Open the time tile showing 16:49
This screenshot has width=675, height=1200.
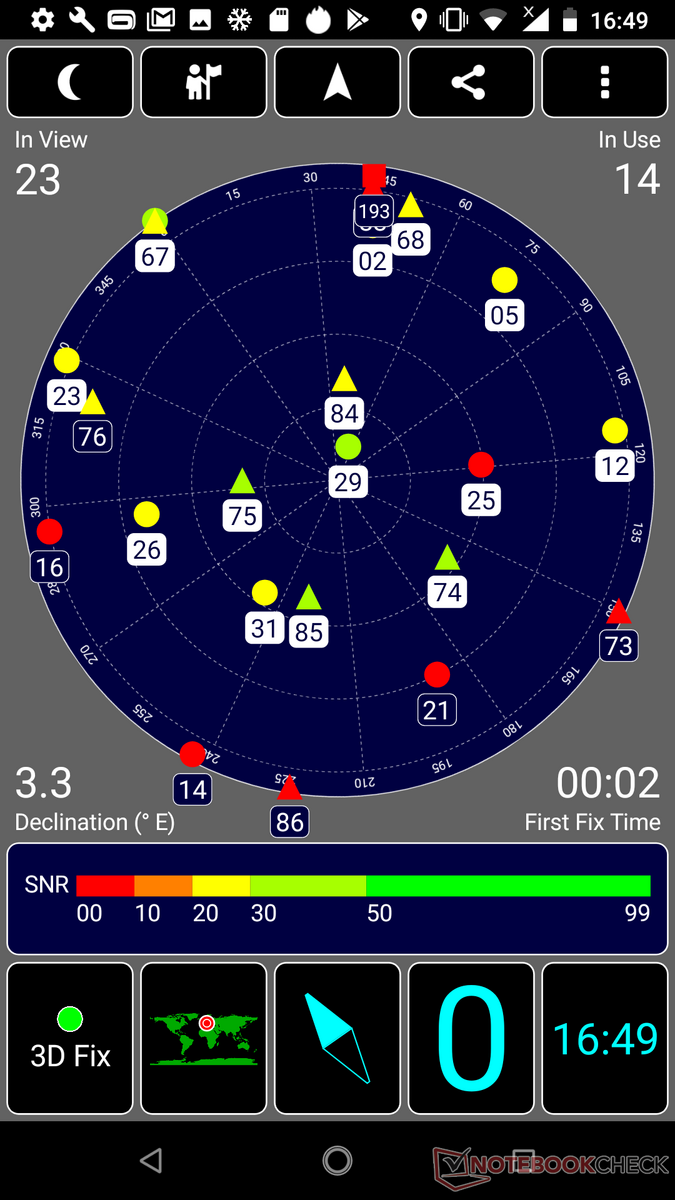click(x=605, y=1038)
